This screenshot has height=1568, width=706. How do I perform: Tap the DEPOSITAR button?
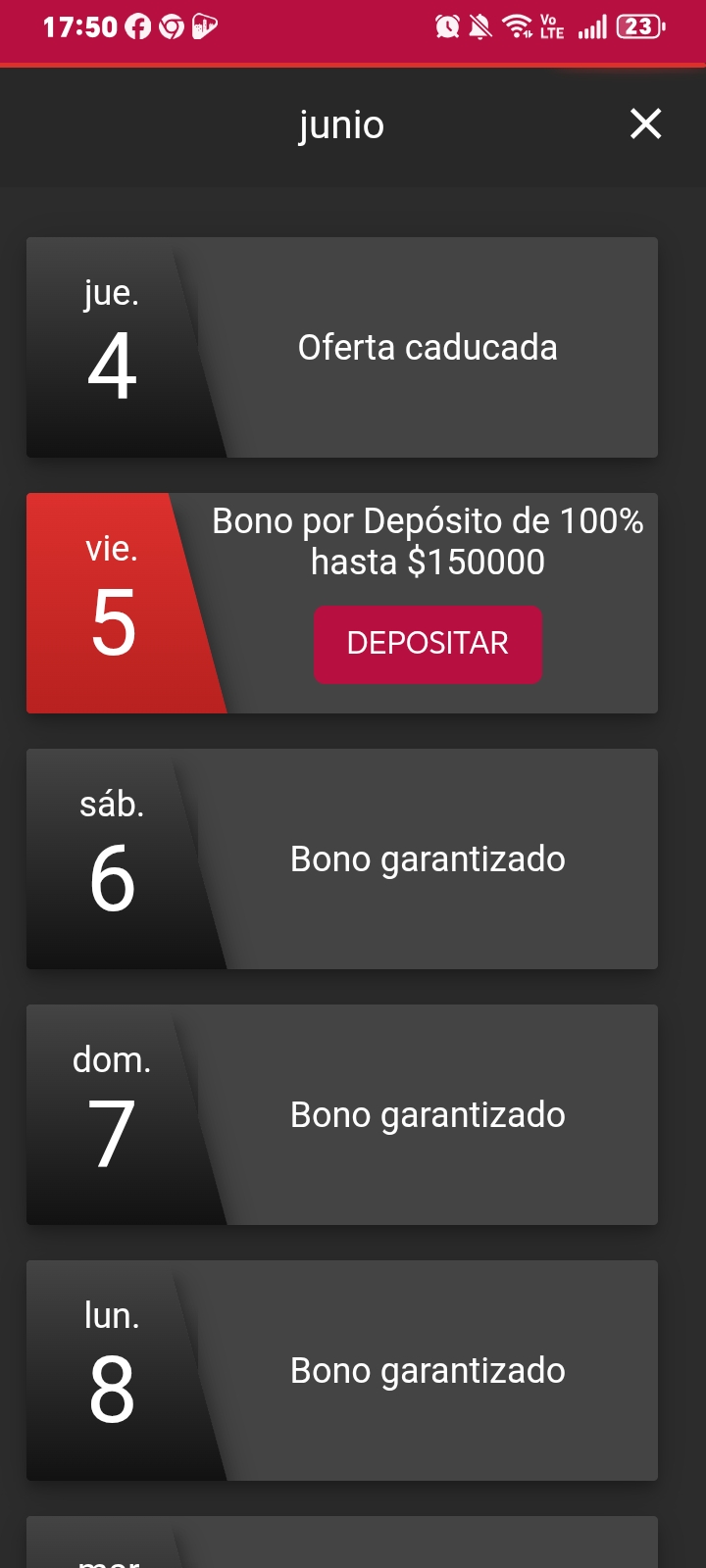click(x=428, y=644)
